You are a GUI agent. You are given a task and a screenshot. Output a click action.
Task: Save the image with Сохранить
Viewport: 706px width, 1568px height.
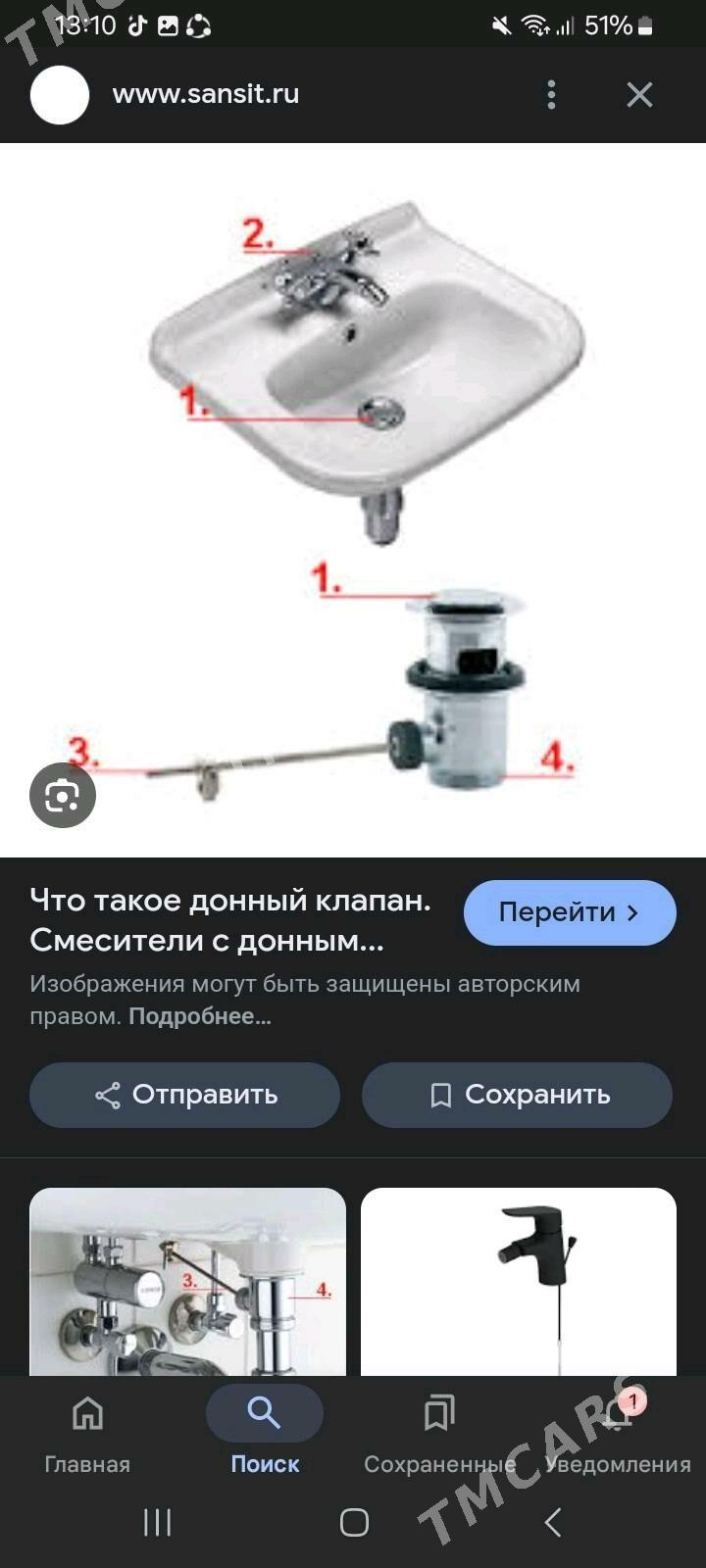[x=517, y=1095]
